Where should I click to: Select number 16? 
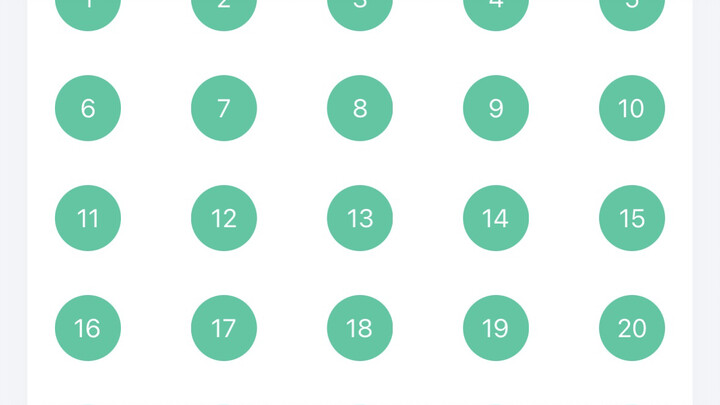tap(88, 328)
